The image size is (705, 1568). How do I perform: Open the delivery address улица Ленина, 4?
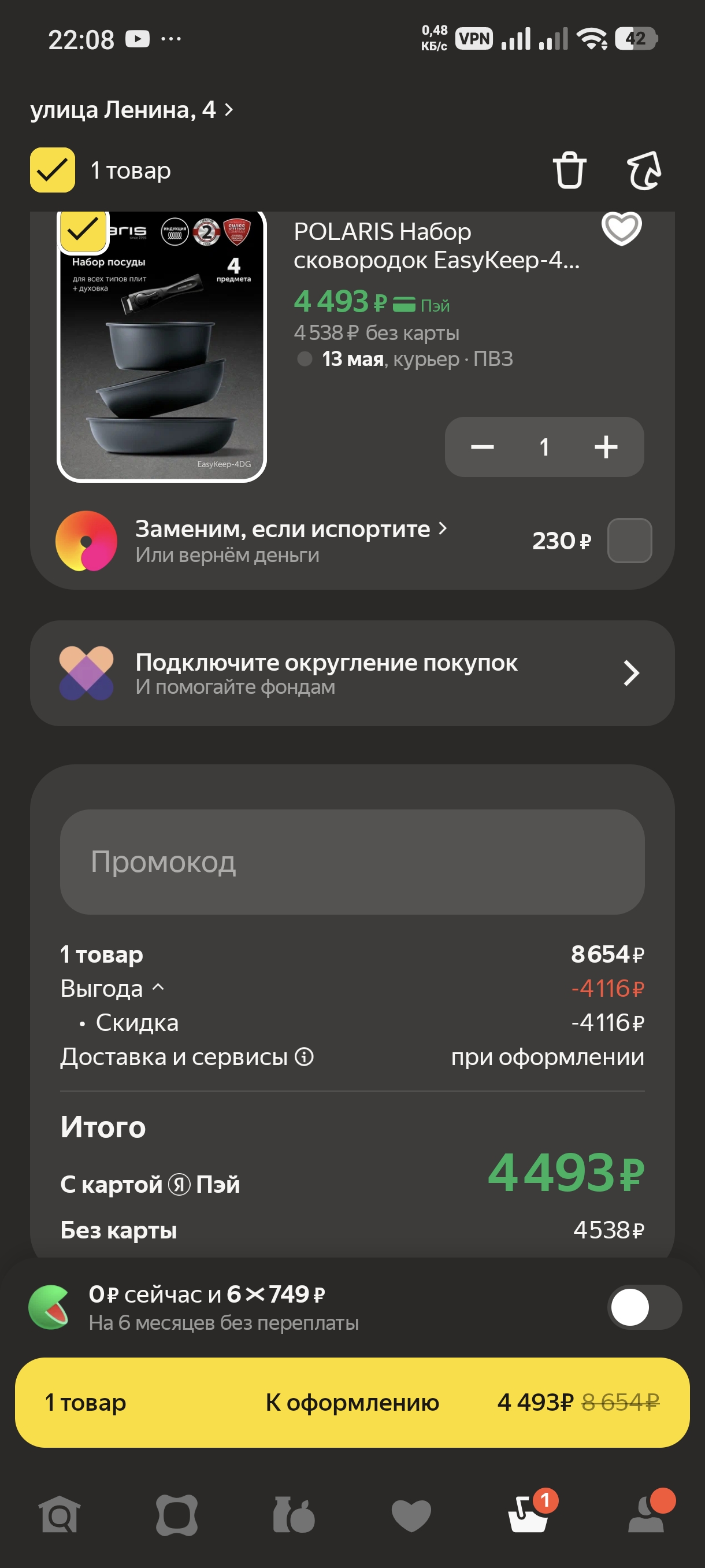click(131, 110)
